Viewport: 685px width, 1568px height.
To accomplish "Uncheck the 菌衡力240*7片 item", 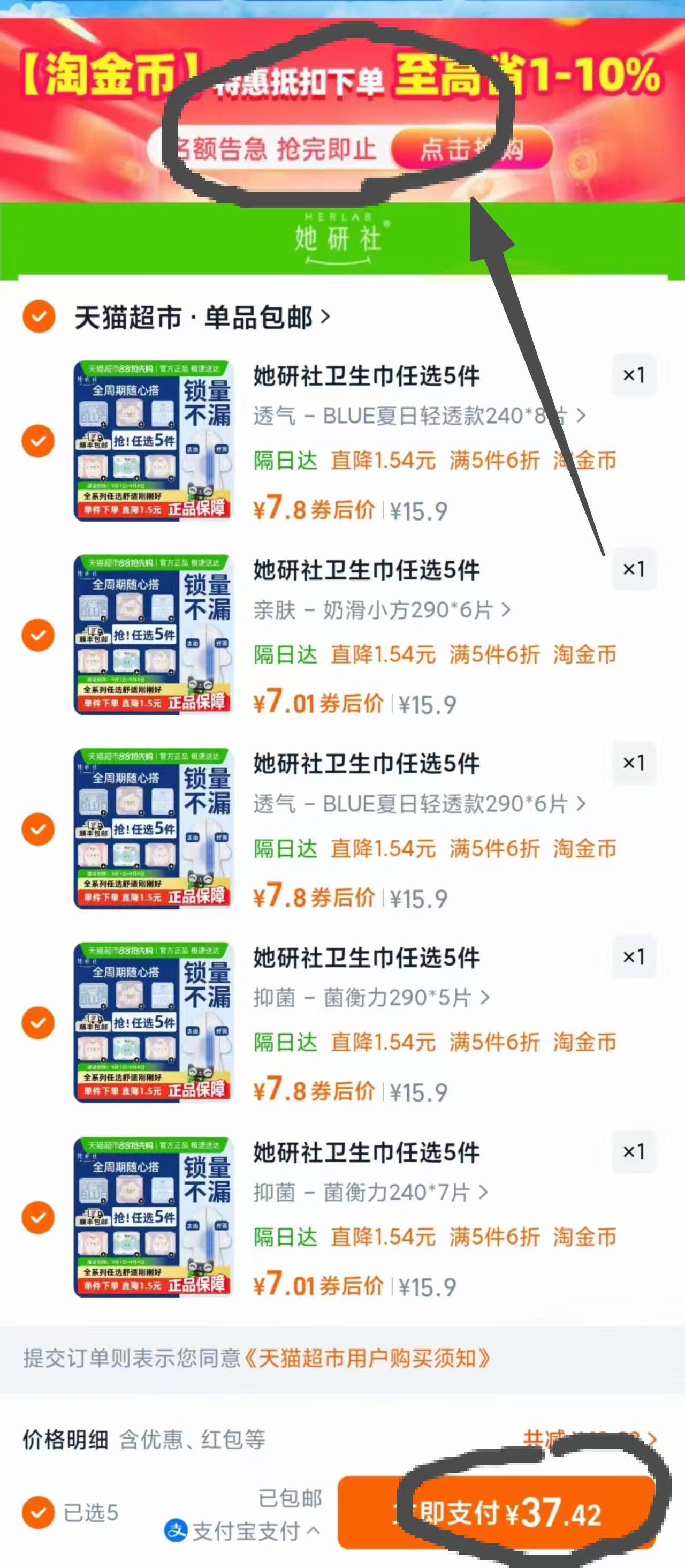I will pyautogui.click(x=37, y=1217).
